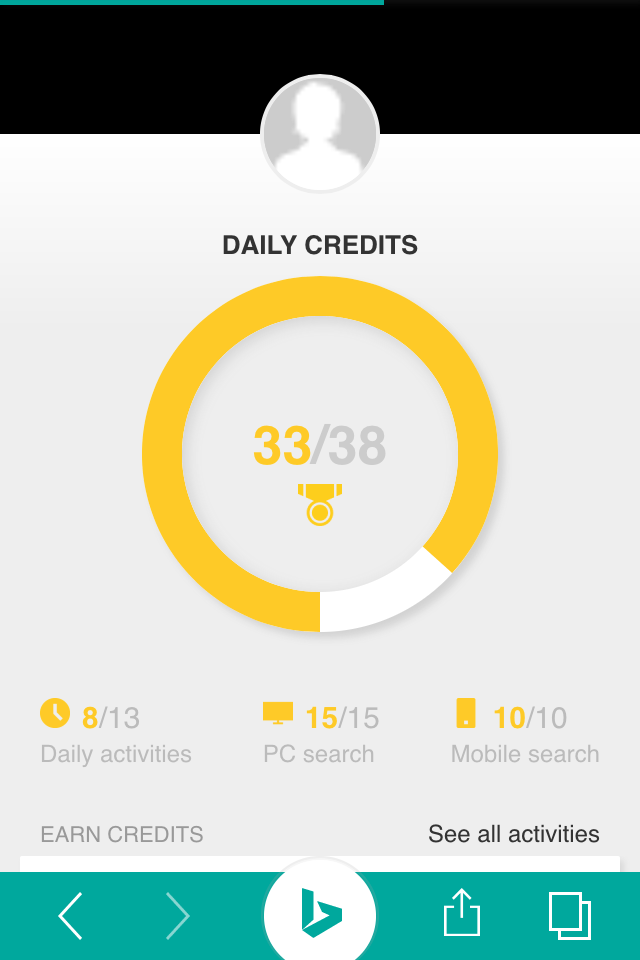Tap the Bing logo button

point(320,912)
